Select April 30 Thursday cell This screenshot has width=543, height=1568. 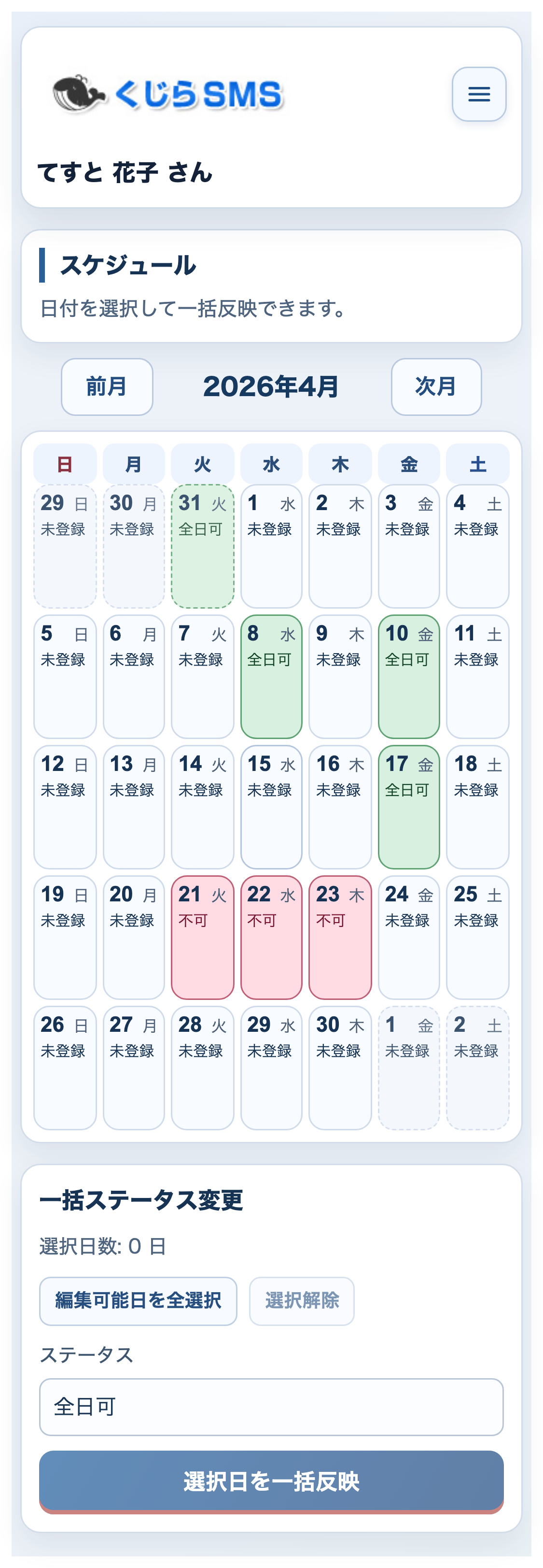[340, 1068]
